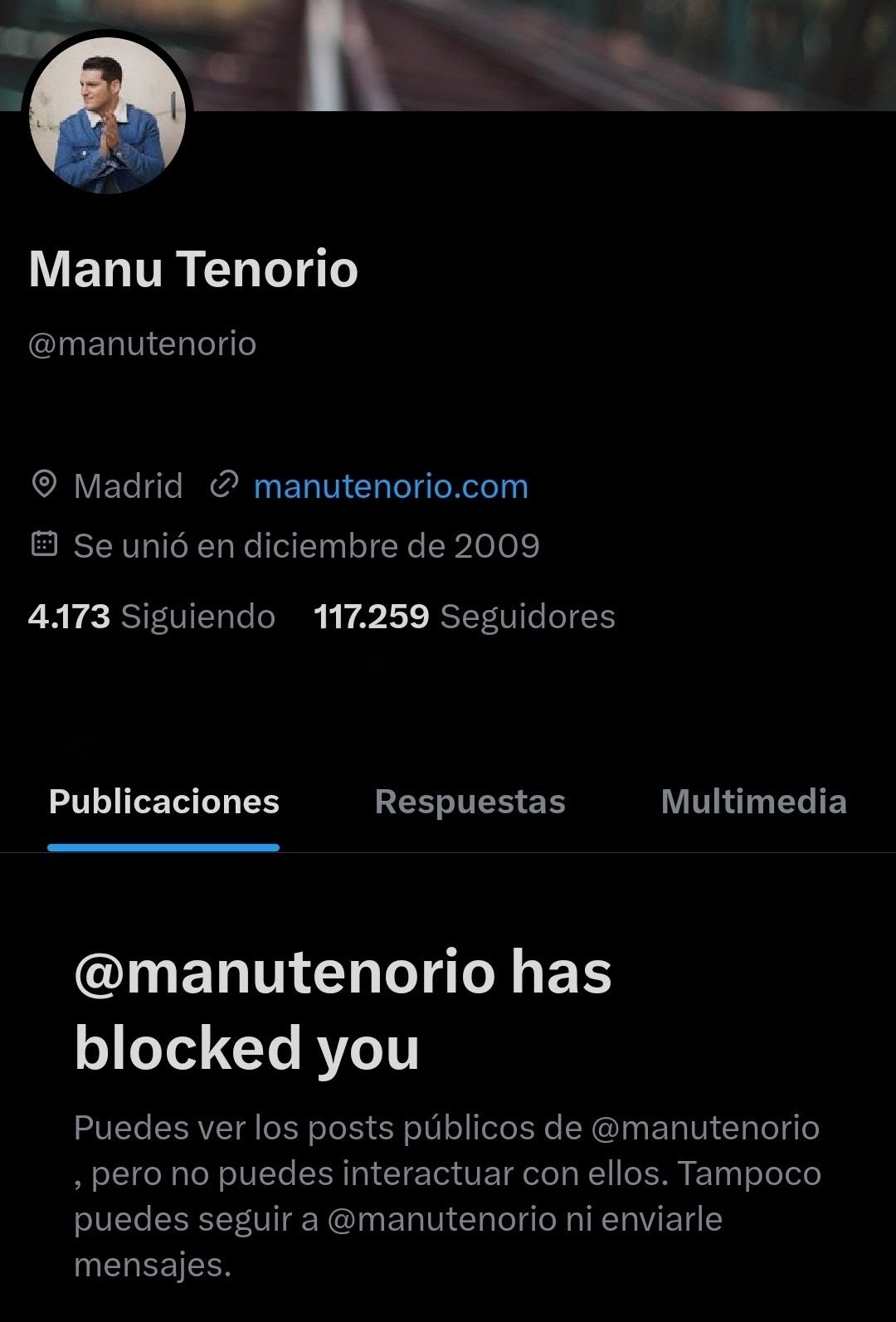Viewport: 896px width, 1322px height.
Task: Select the Publicaciones tab
Action: click(163, 802)
